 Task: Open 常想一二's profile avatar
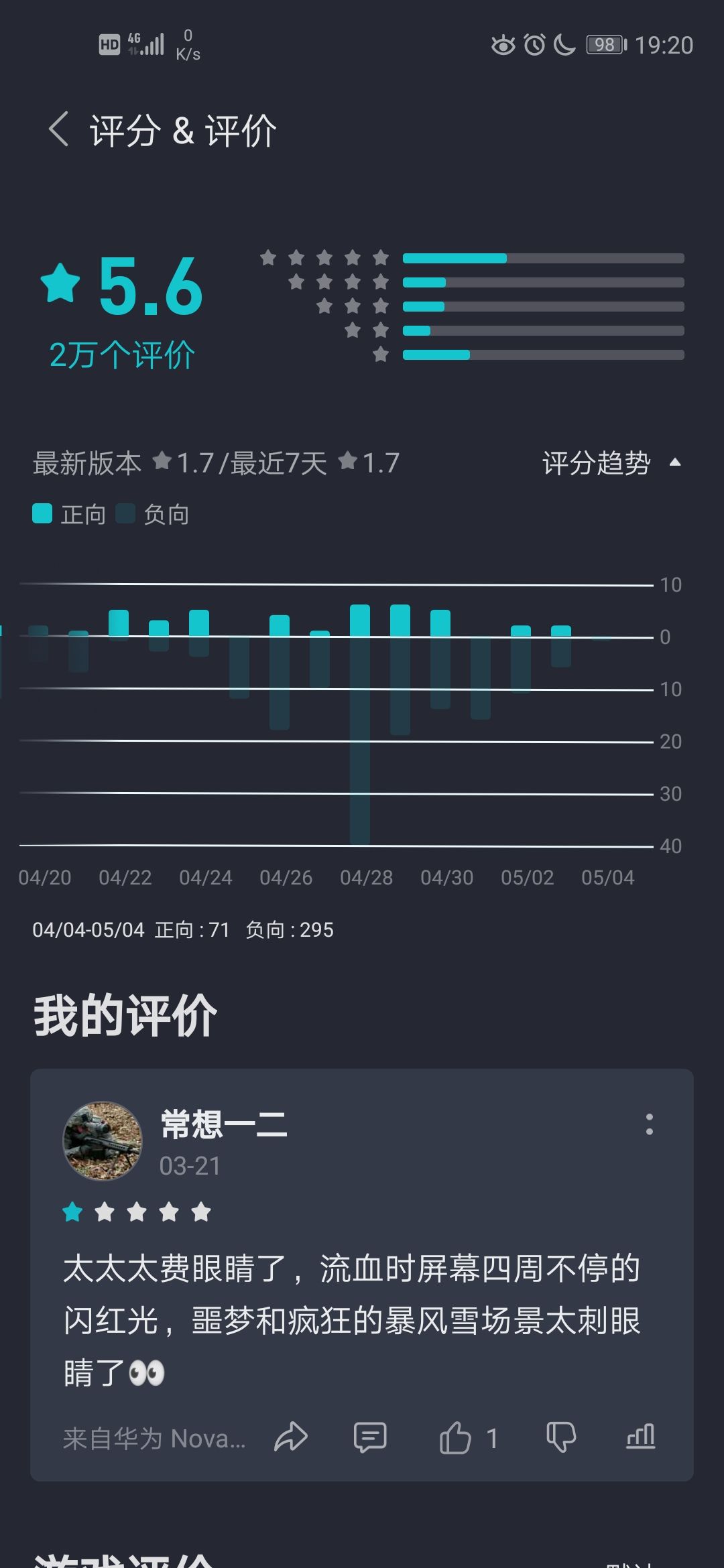tap(103, 1141)
